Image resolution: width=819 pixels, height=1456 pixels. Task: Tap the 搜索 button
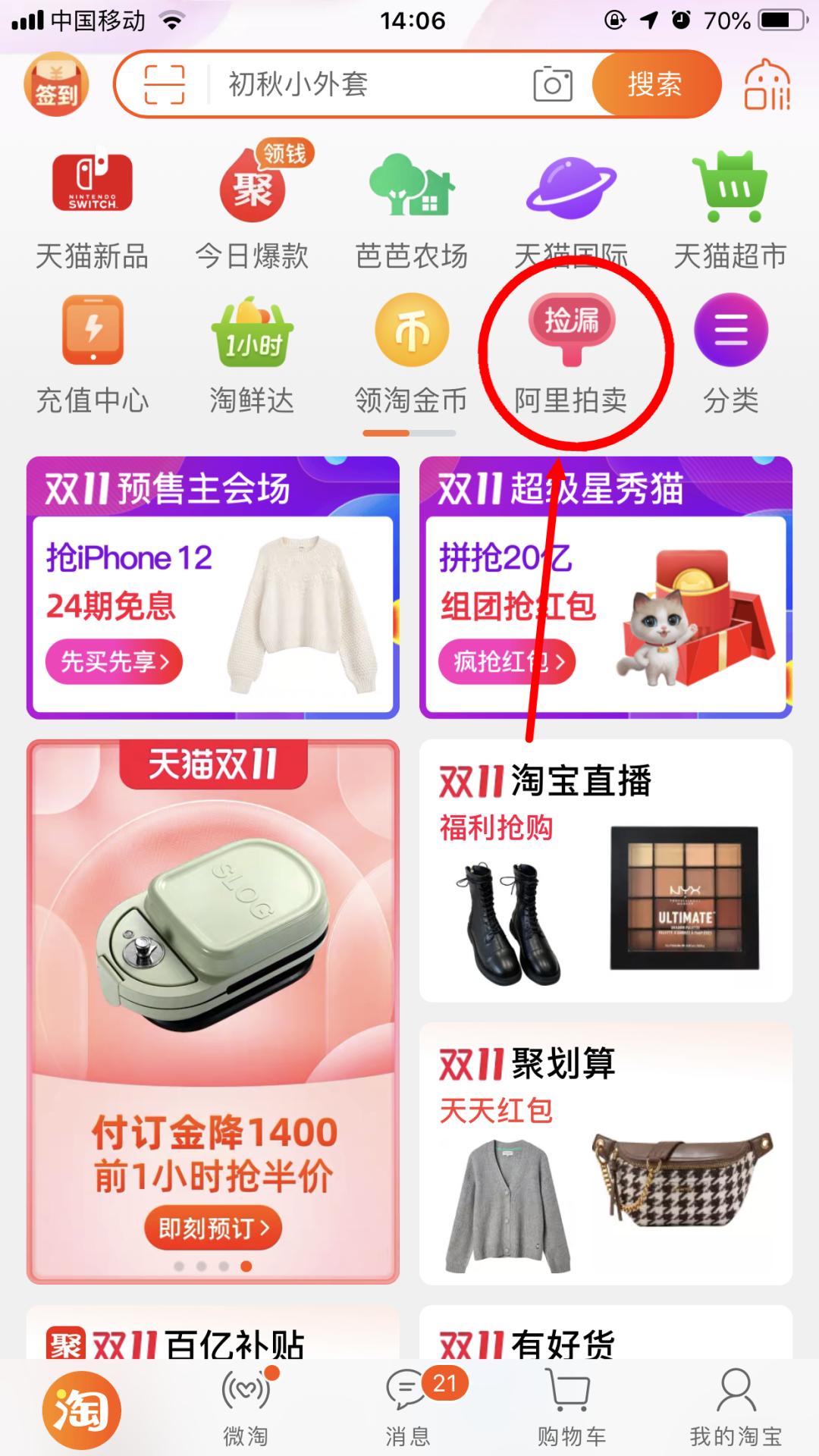click(655, 84)
